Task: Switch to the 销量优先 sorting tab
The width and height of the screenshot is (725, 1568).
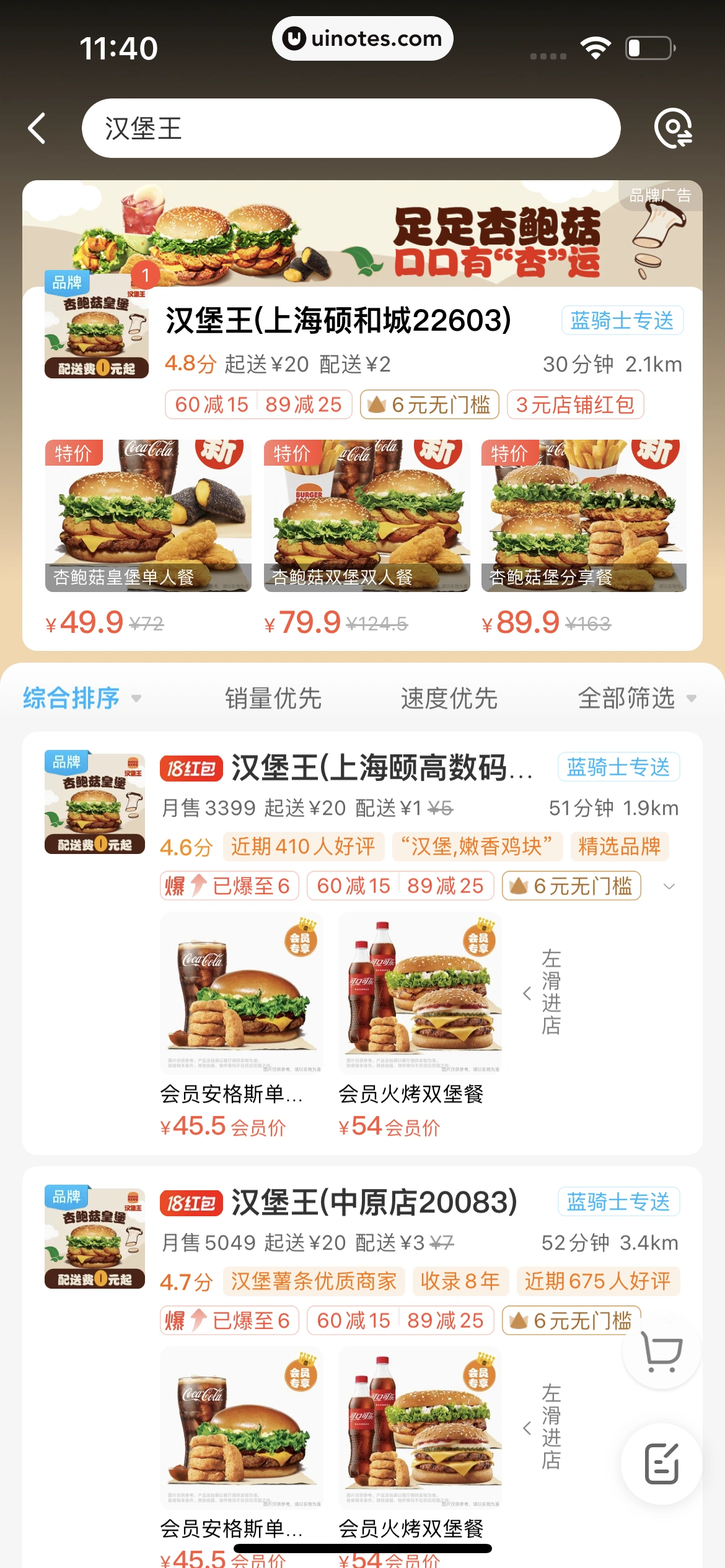Action: click(272, 697)
